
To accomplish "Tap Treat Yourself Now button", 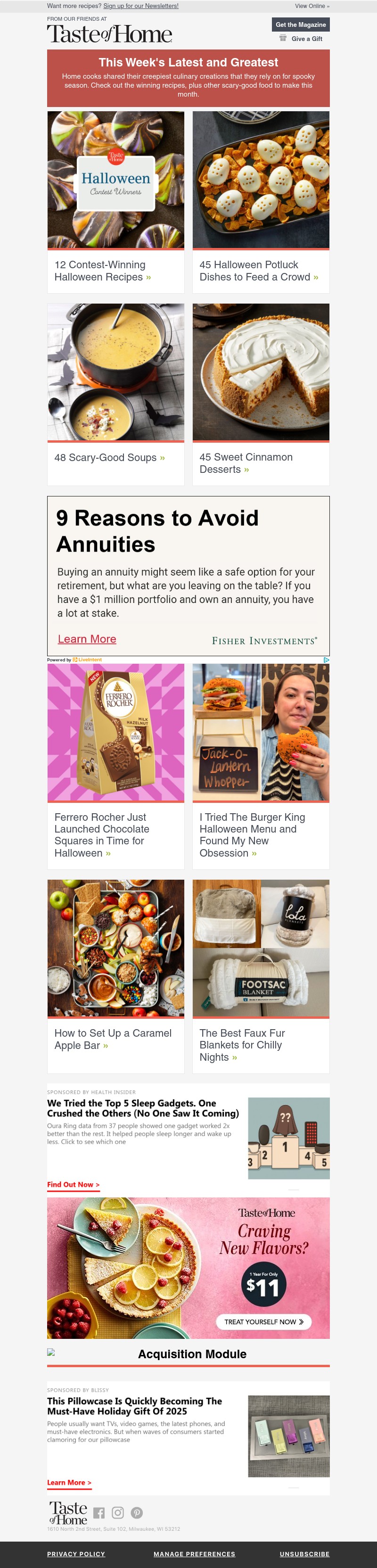I will point(263,1322).
